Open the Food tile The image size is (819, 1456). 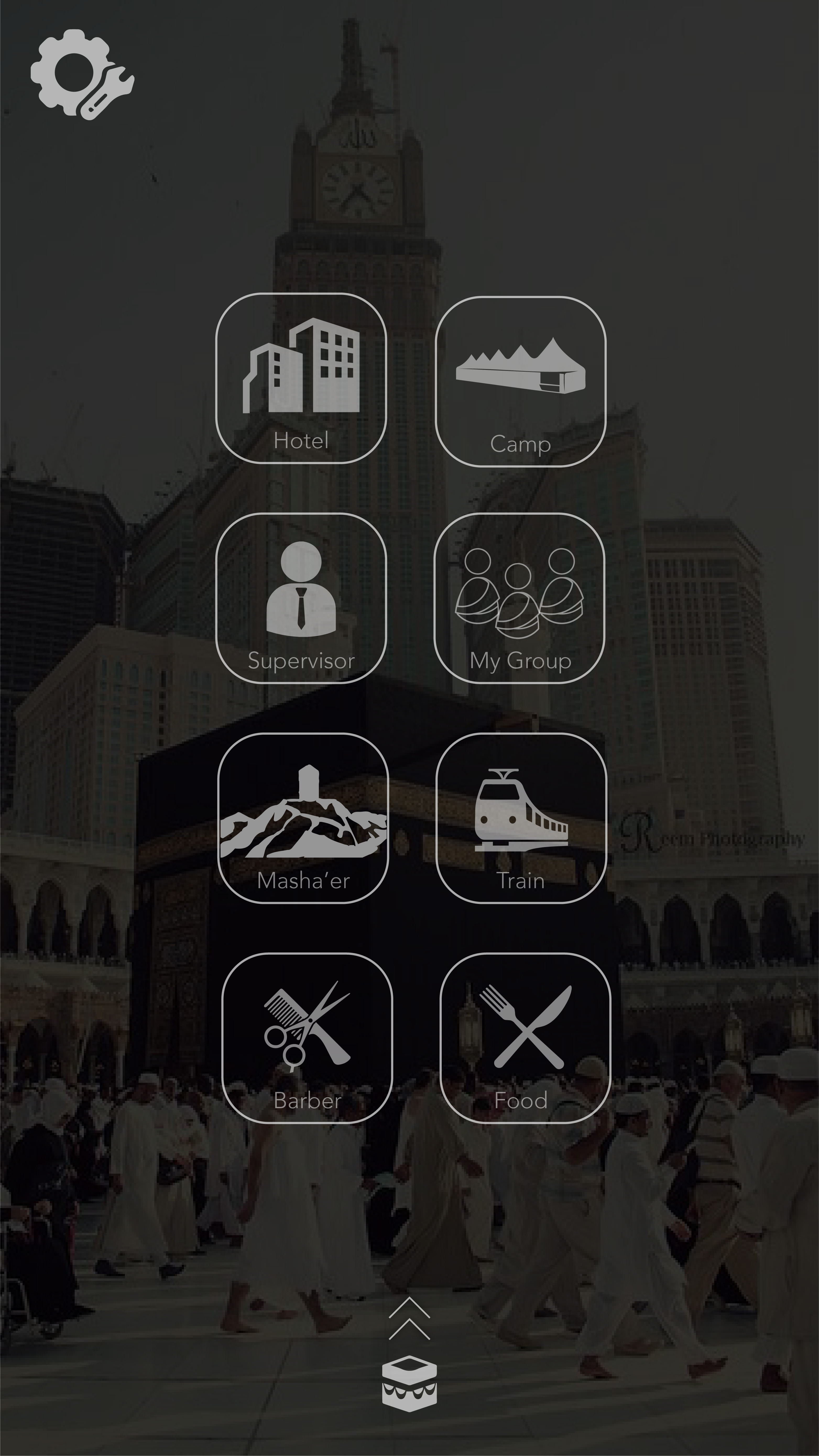[526, 1038]
